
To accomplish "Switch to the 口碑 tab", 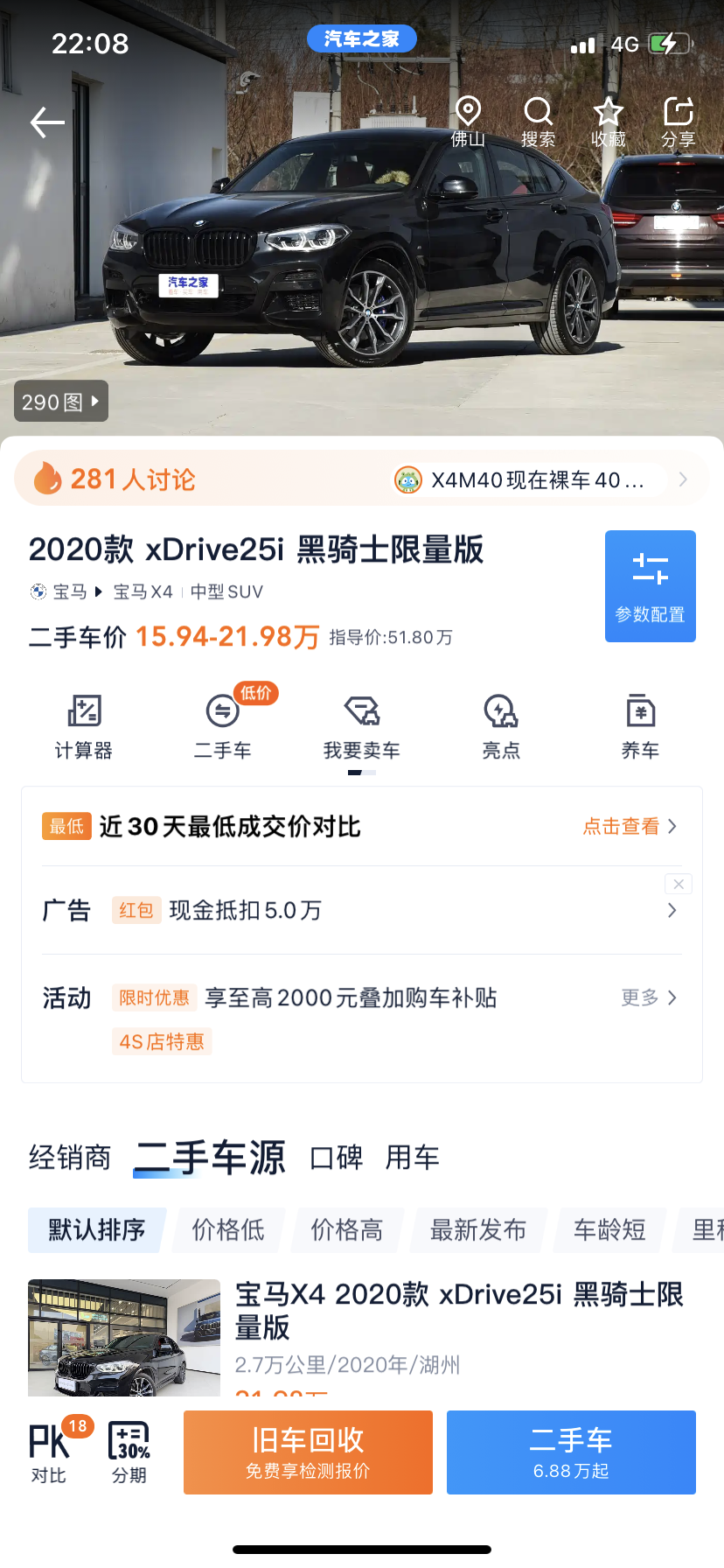I will tap(337, 1158).
